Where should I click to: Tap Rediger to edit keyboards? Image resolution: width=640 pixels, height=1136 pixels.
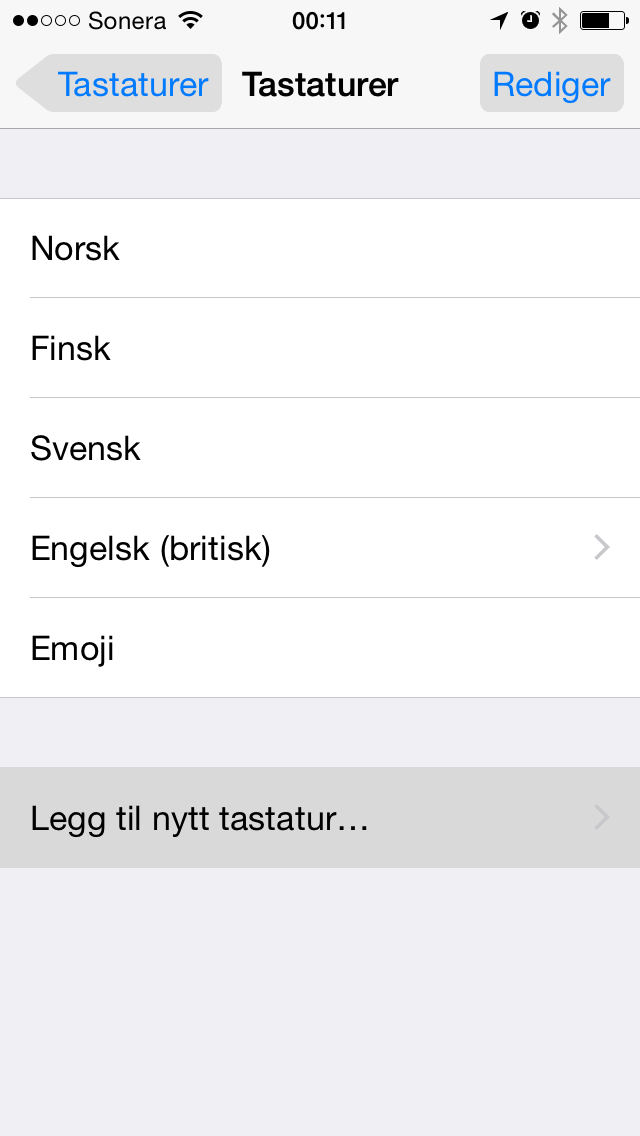click(x=552, y=84)
